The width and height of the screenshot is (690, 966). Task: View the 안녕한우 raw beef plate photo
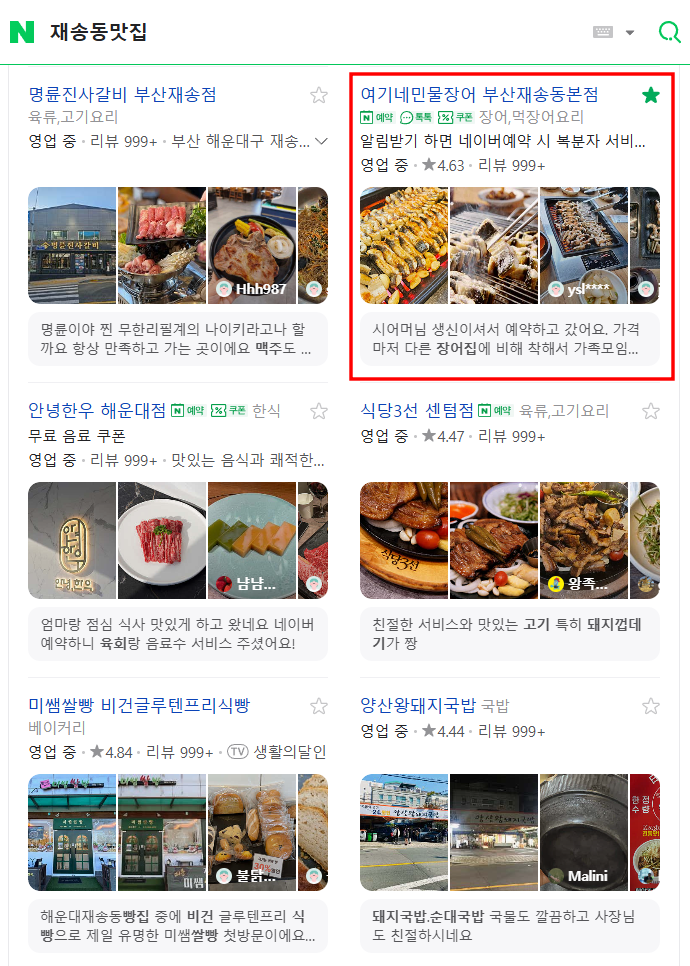click(161, 541)
